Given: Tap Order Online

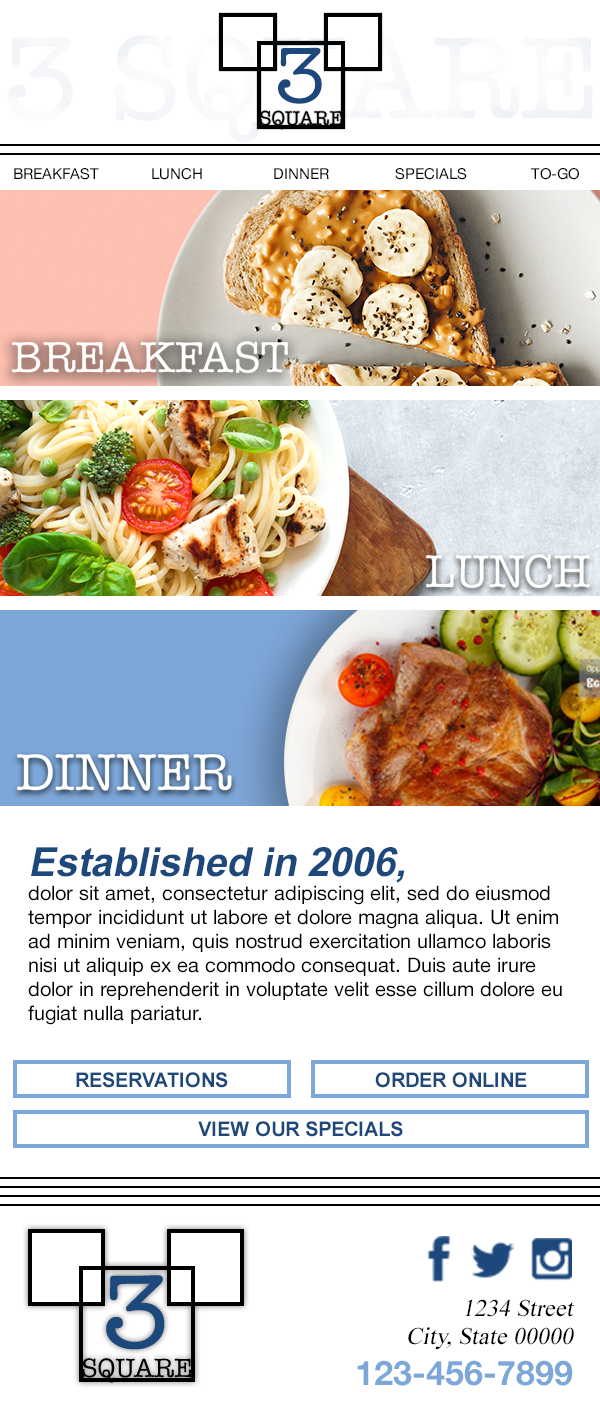Looking at the screenshot, I should pos(450,1080).
